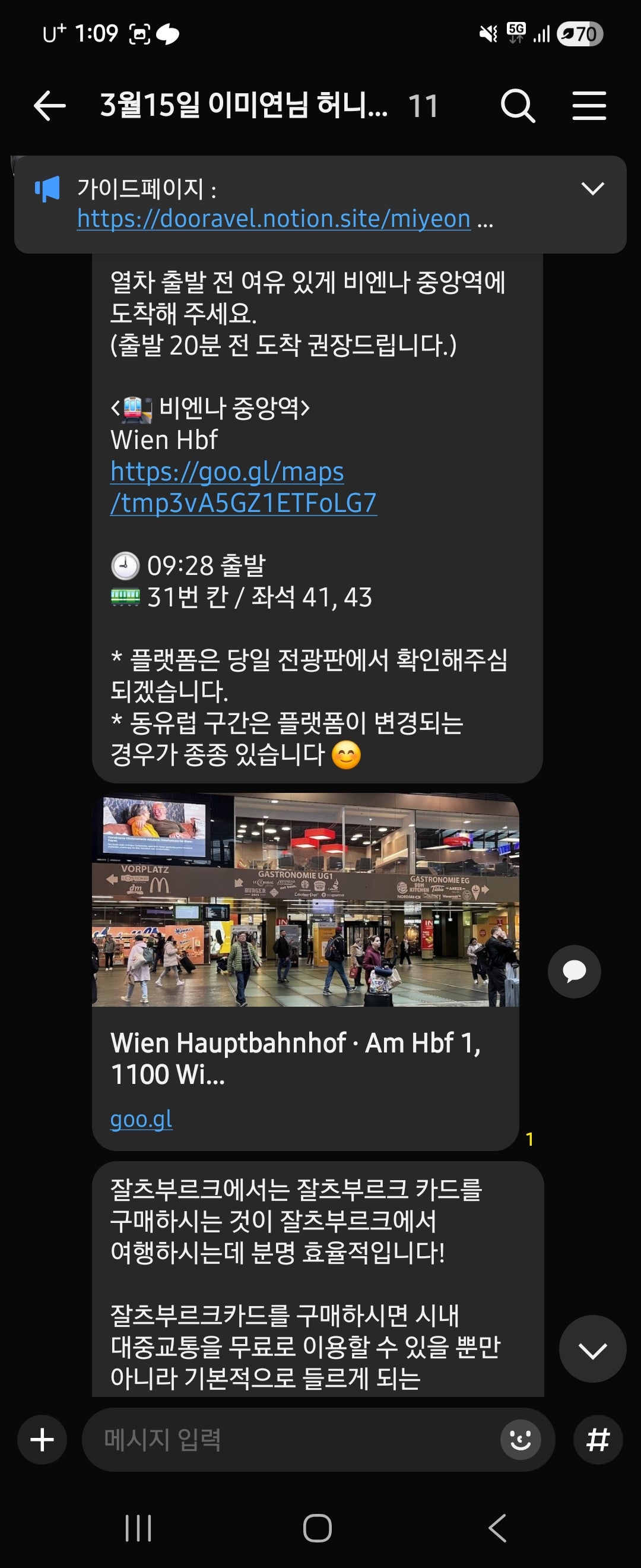Open the emoticon picker
641x1568 pixels.
pyautogui.click(x=520, y=1440)
